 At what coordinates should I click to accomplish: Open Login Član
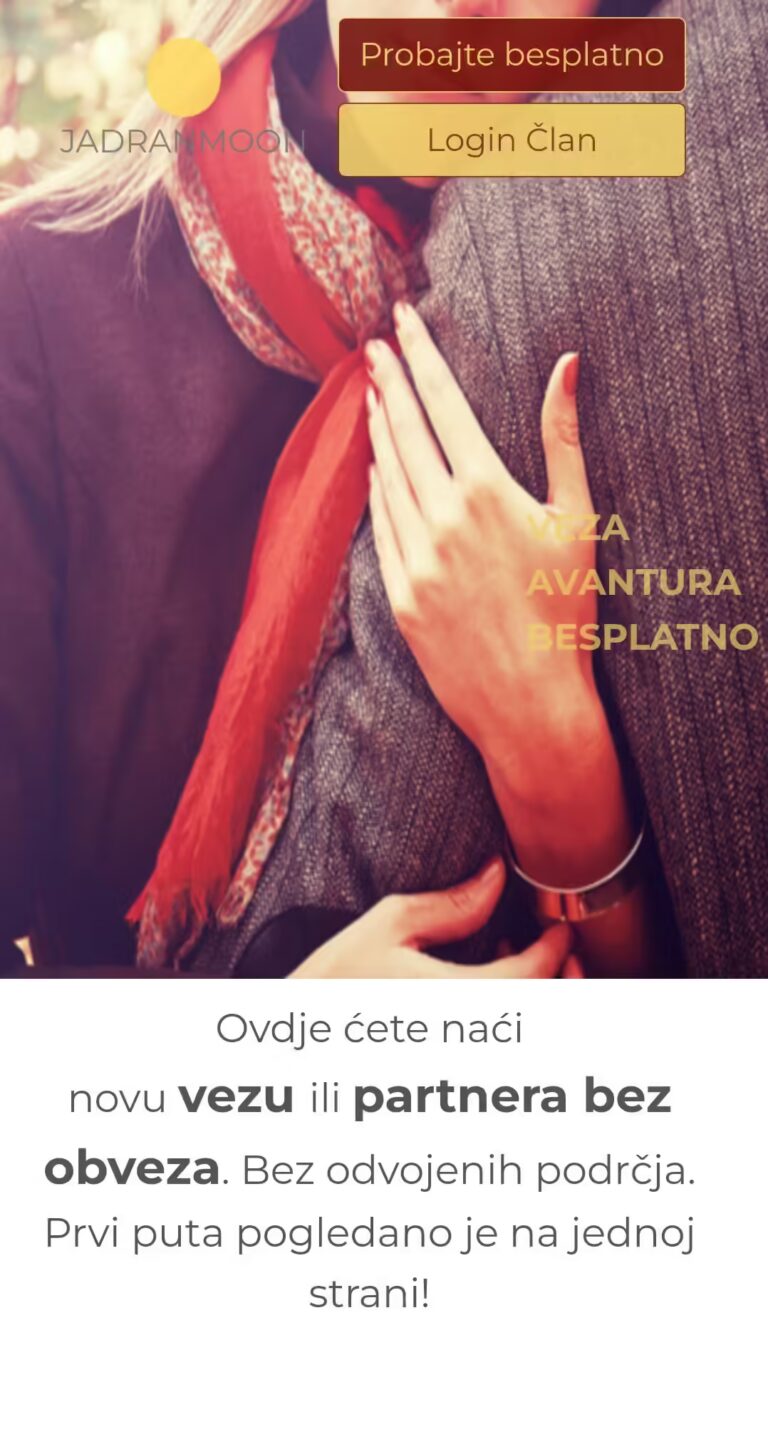(512, 140)
